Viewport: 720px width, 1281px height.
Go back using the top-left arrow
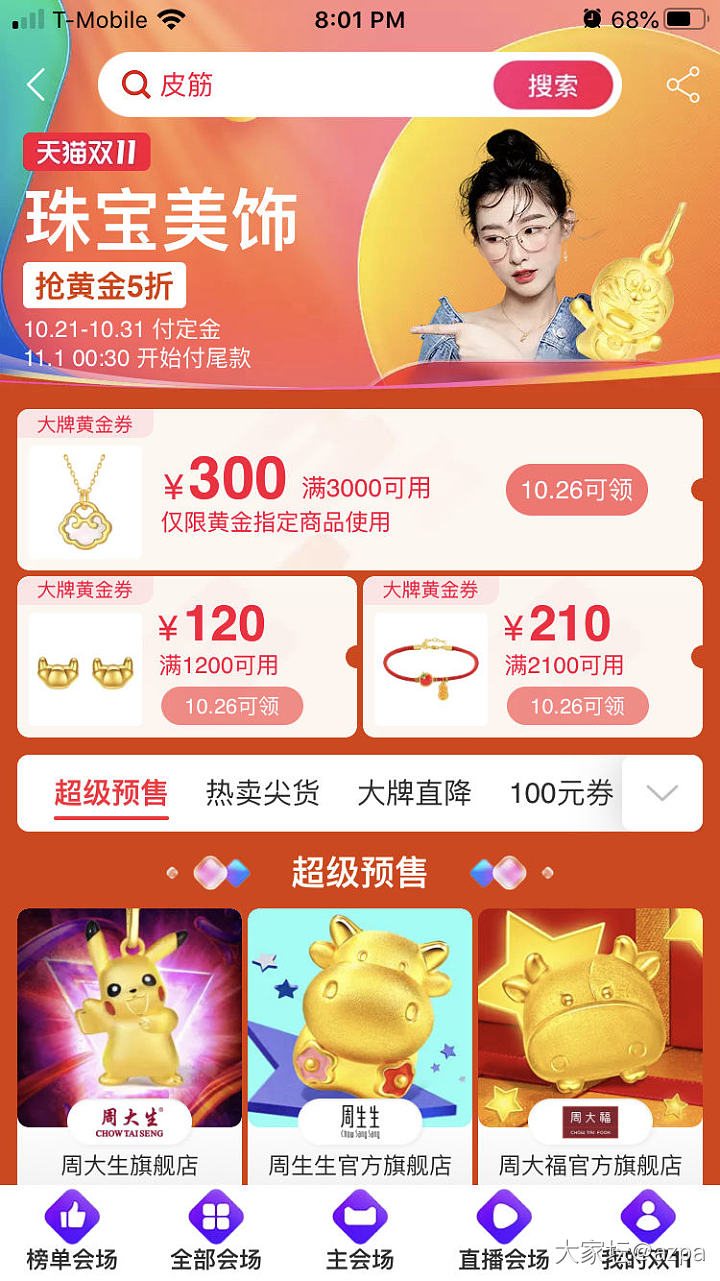tap(36, 85)
